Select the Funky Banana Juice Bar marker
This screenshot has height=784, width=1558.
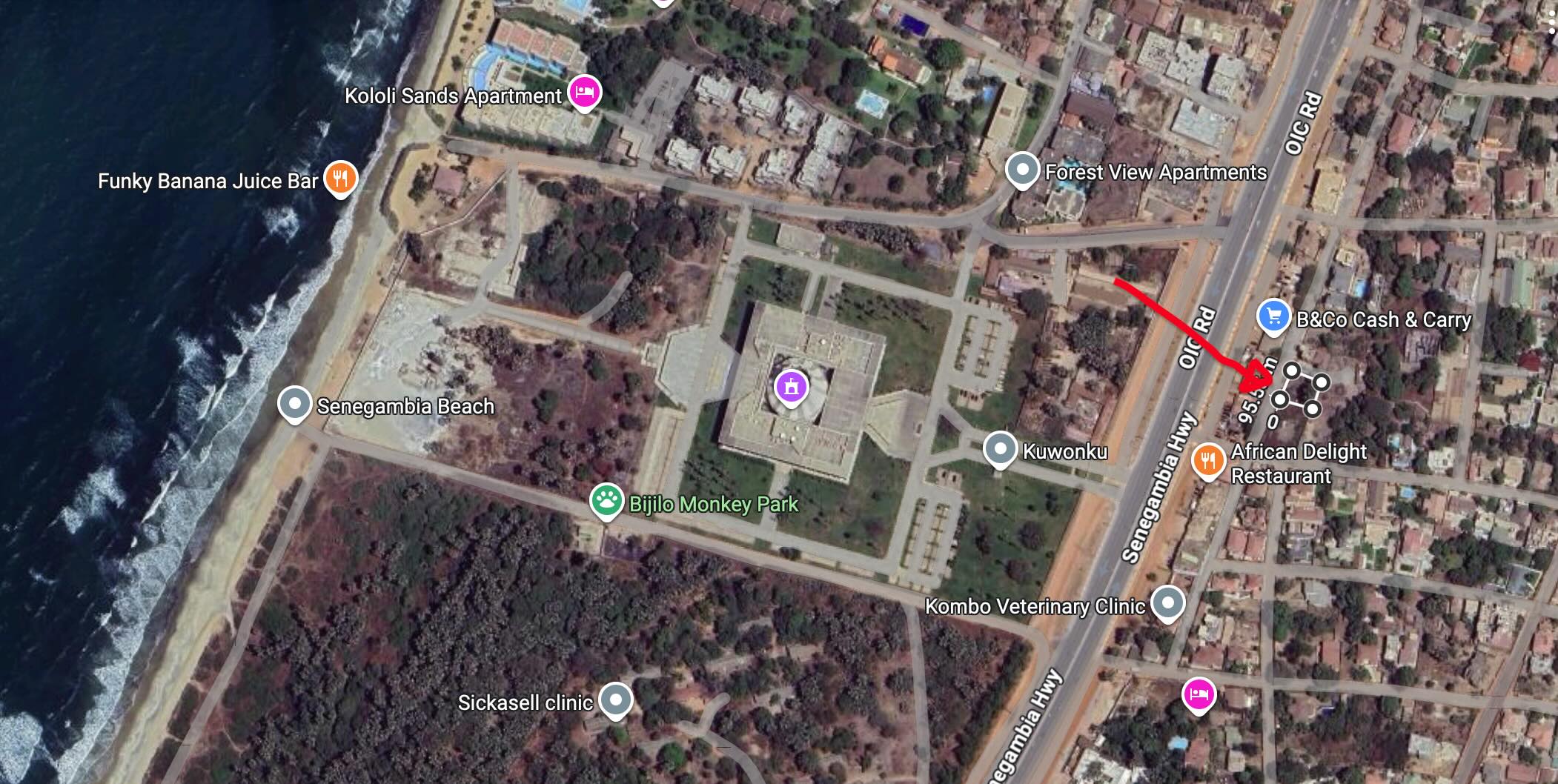tap(340, 179)
